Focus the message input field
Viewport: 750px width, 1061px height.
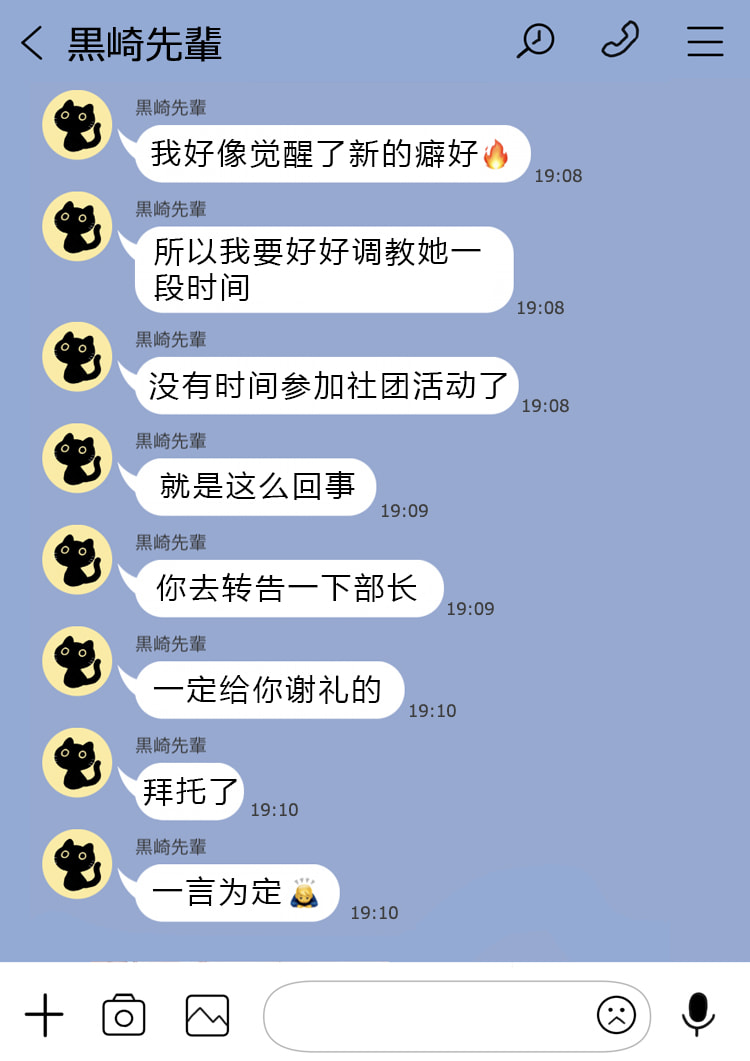pos(425,1015)
